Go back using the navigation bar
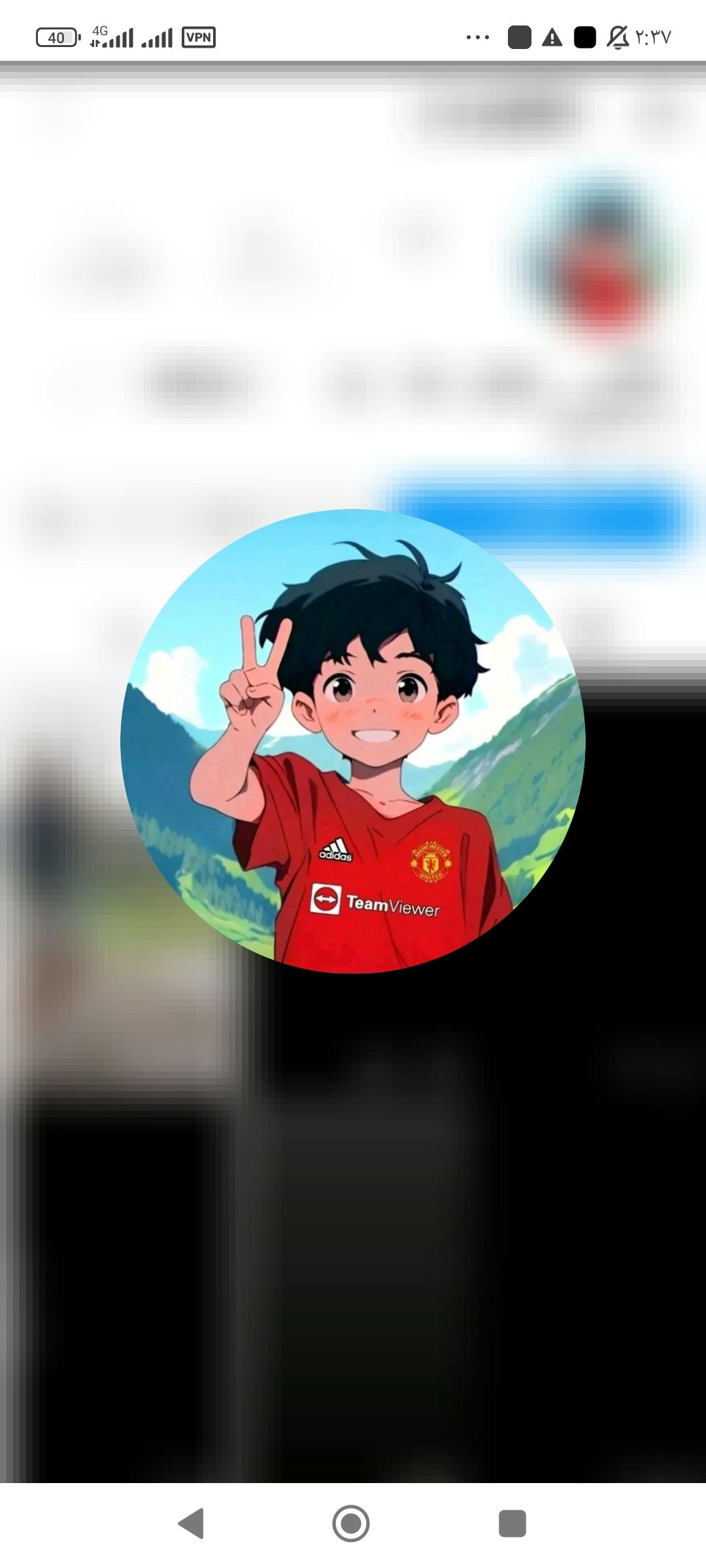This screenshot has height=1568, width=706. (192, 1524)
